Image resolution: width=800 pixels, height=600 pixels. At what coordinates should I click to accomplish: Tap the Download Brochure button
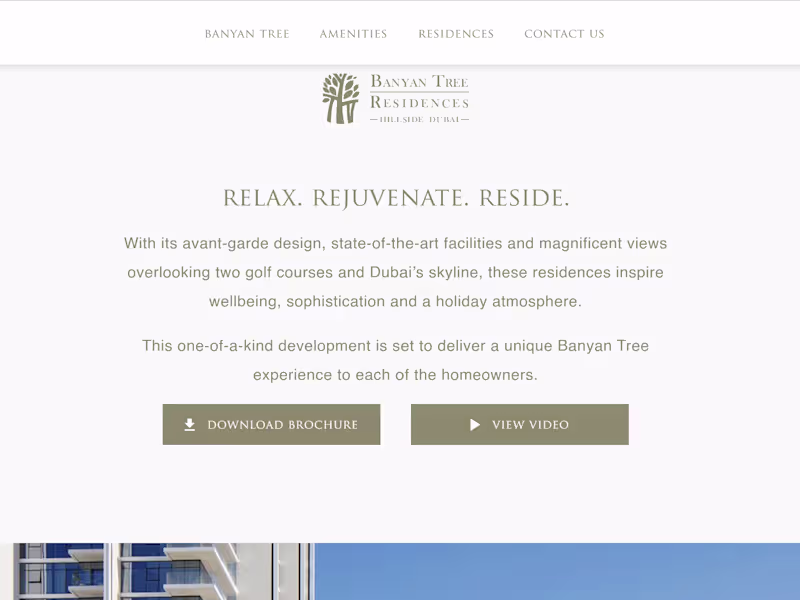click(x=271, y=425)
